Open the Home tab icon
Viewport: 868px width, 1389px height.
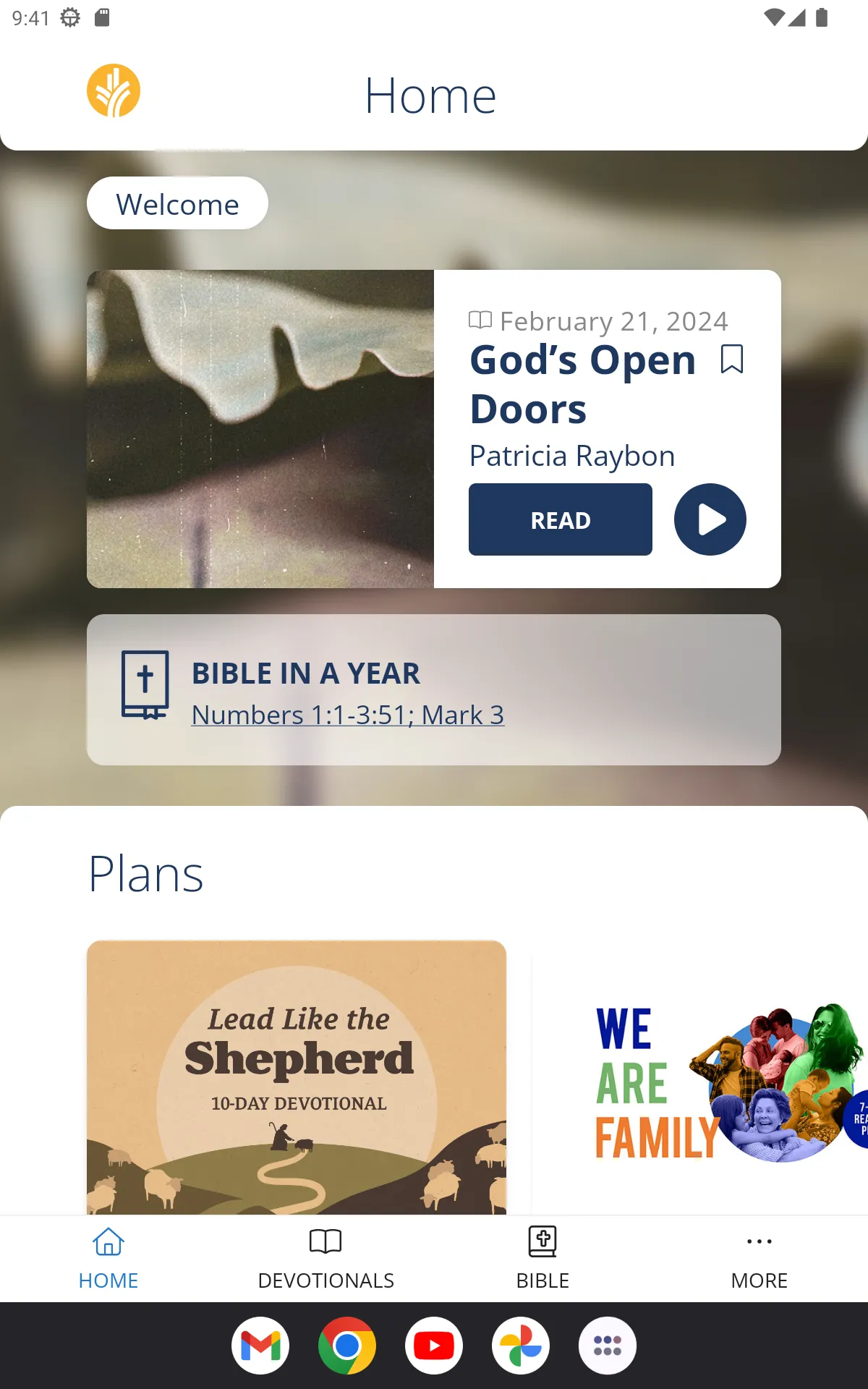(x=108, y=1241)
